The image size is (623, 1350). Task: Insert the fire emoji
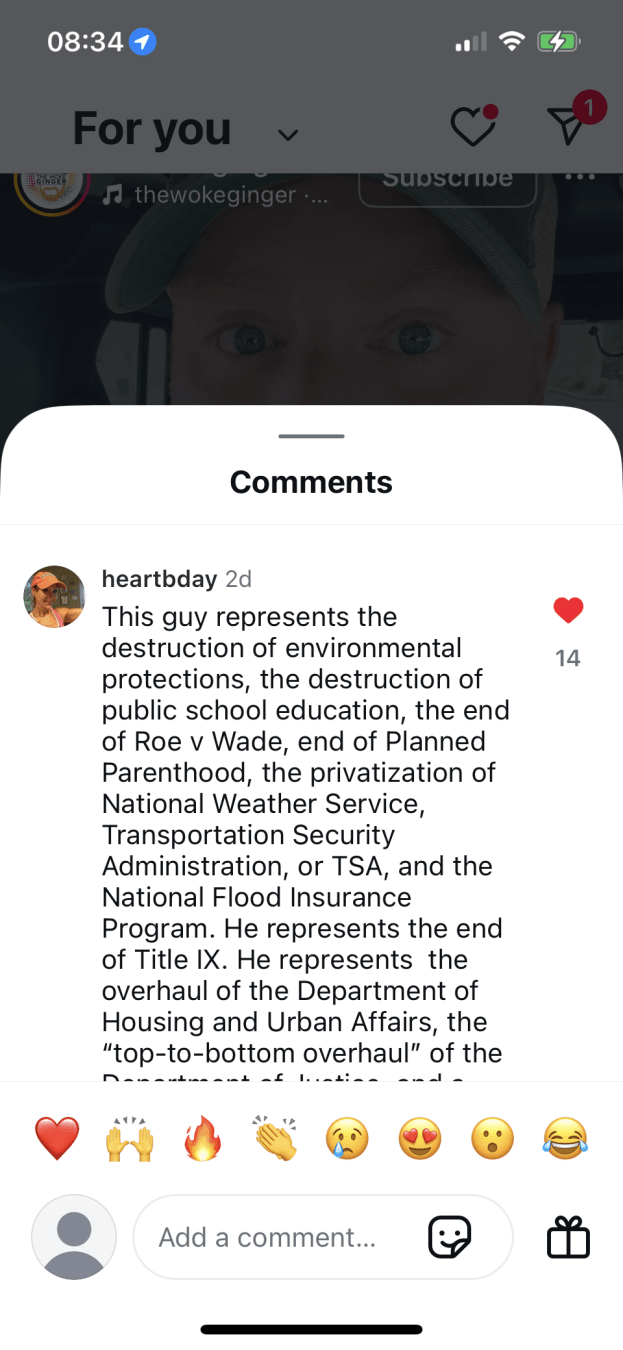pos(202,1138)
